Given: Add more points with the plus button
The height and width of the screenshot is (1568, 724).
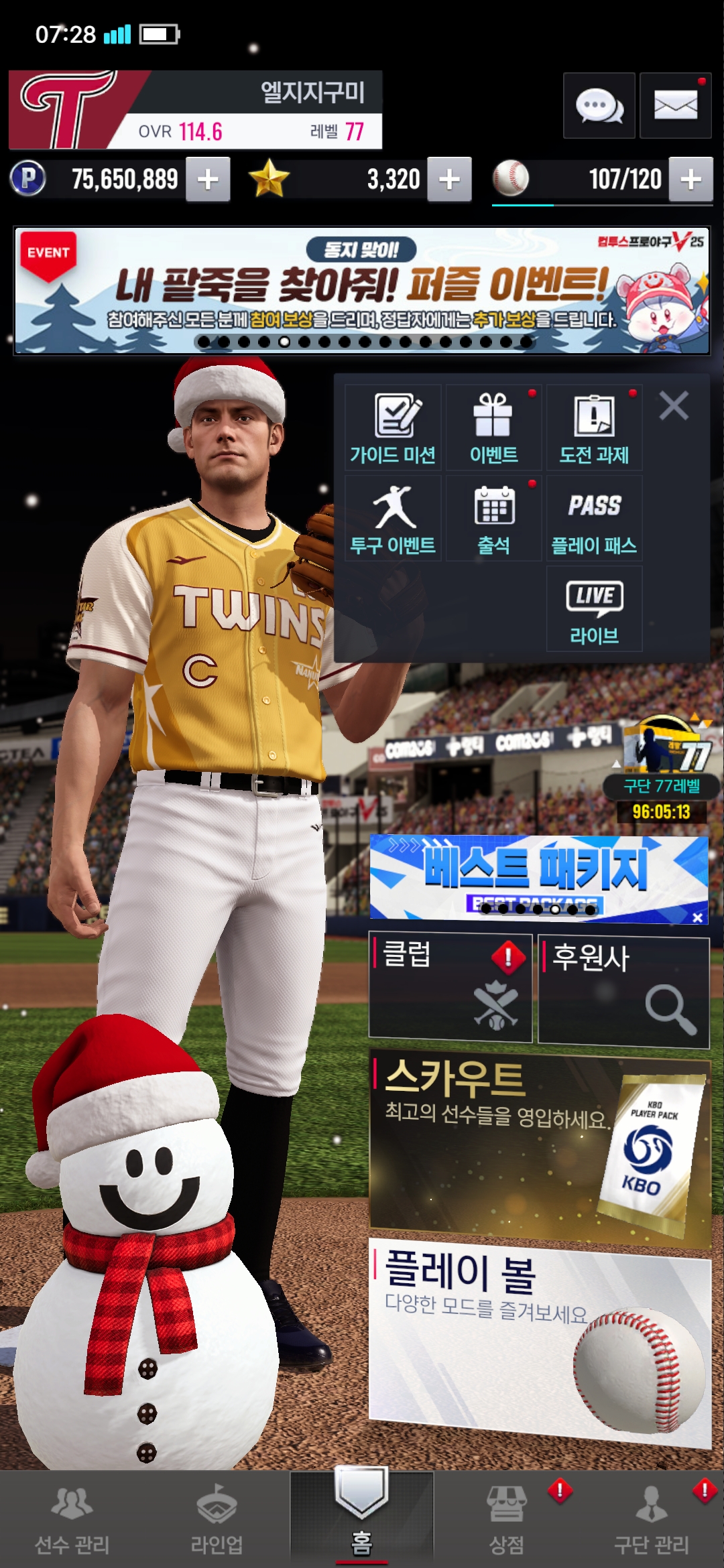Looking at the screenshot, I should coord(208,180).
